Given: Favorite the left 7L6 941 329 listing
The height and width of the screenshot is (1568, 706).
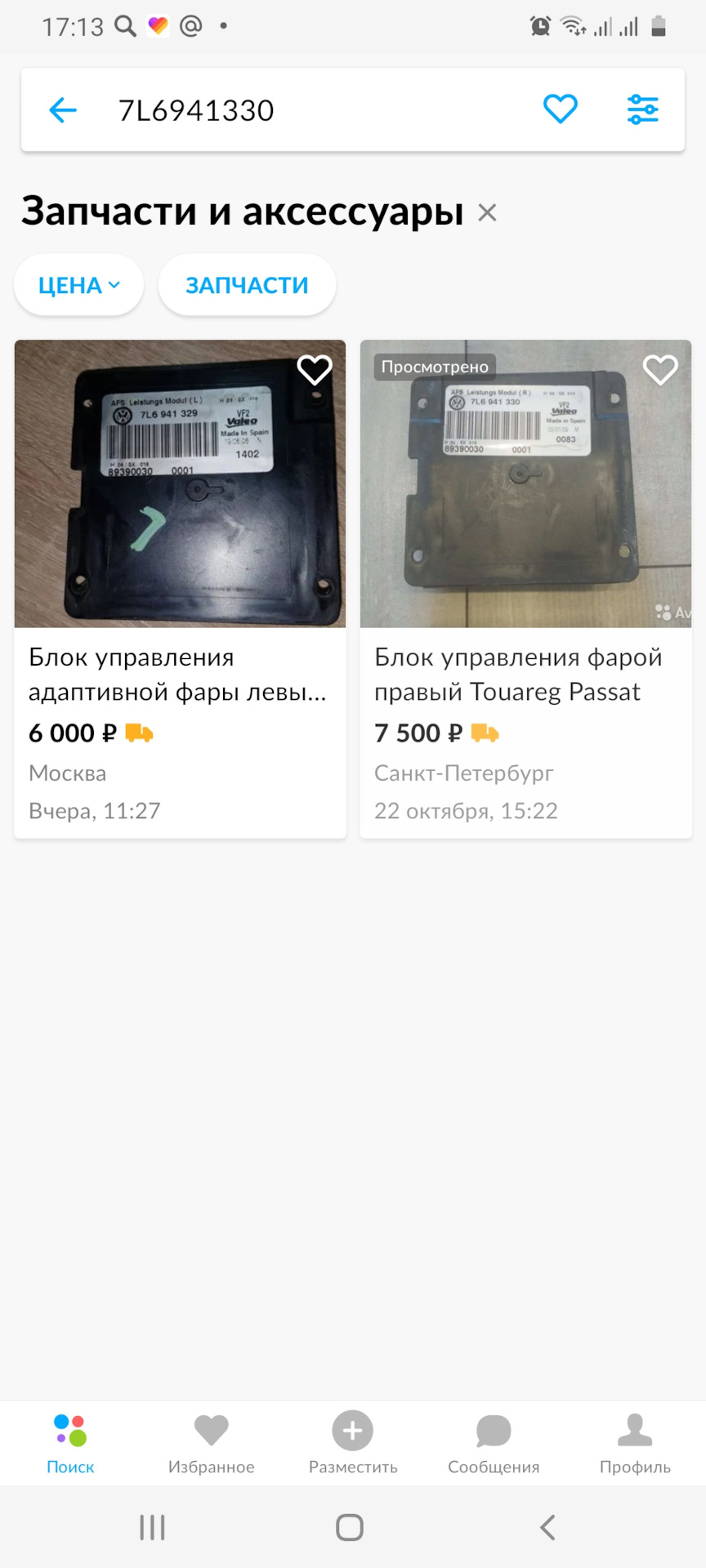Looking at the screenshot, I should coord(315,370).
